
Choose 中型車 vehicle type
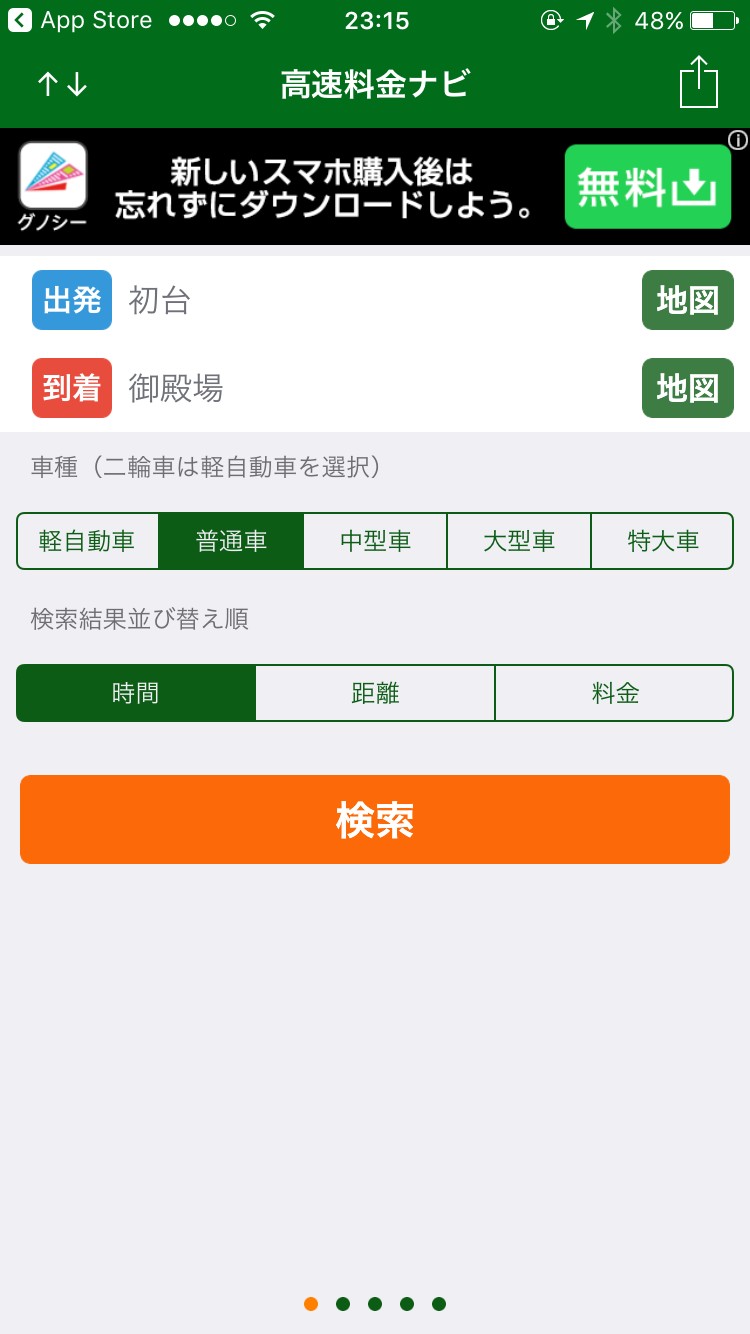[x=375, y=541]
